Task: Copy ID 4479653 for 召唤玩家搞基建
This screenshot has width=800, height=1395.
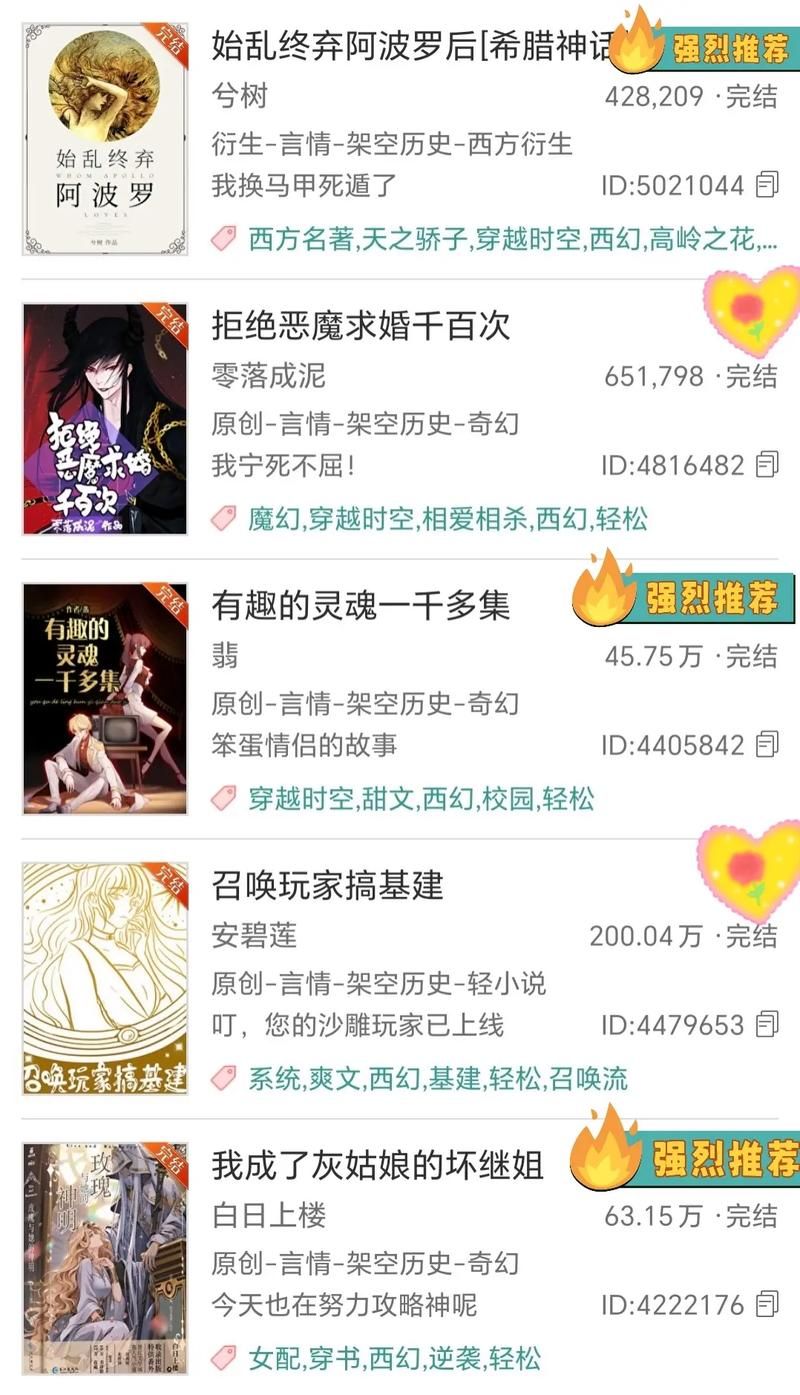Action: [x=765, y=1025]
